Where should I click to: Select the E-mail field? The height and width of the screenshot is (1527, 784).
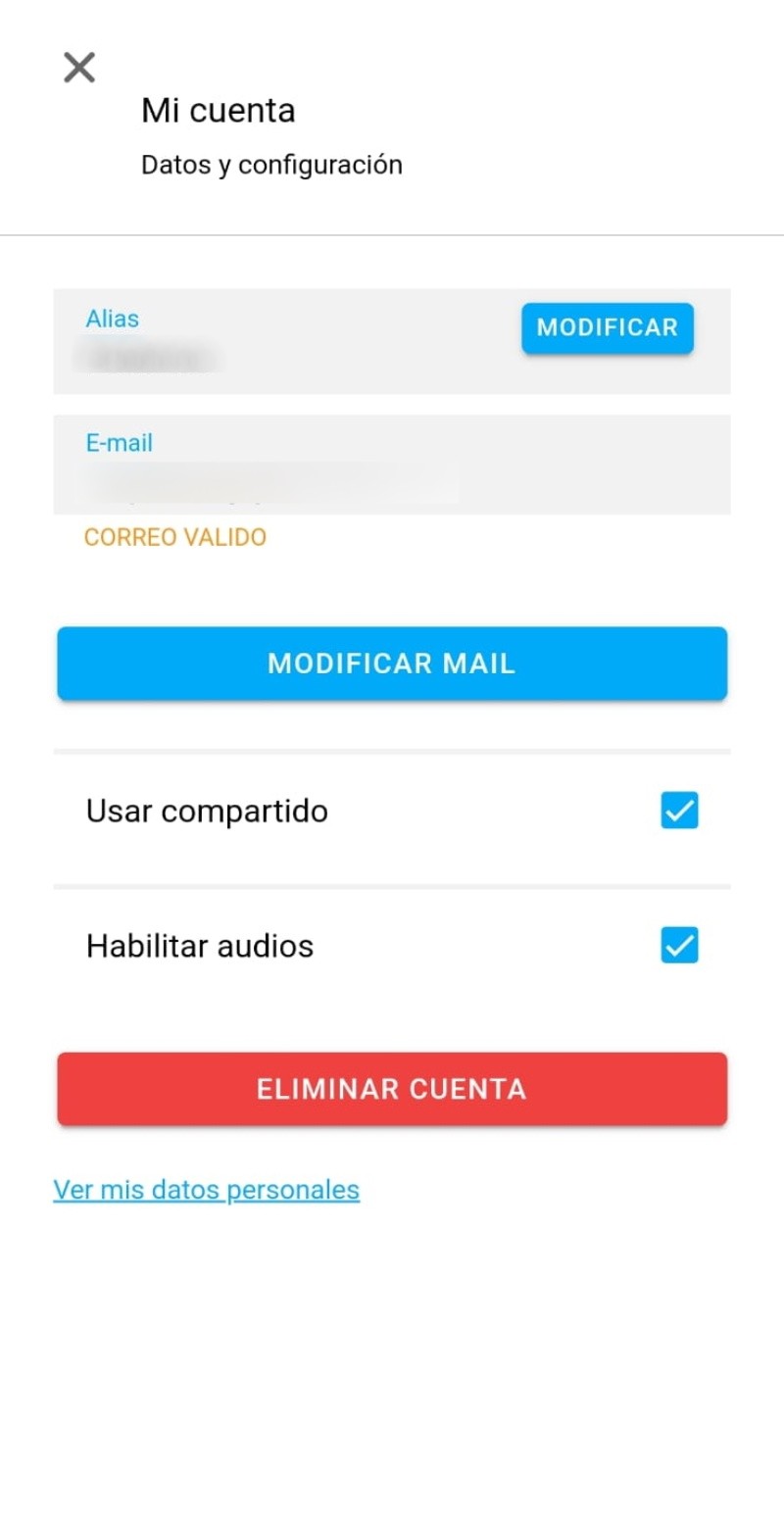click(392, 466)
